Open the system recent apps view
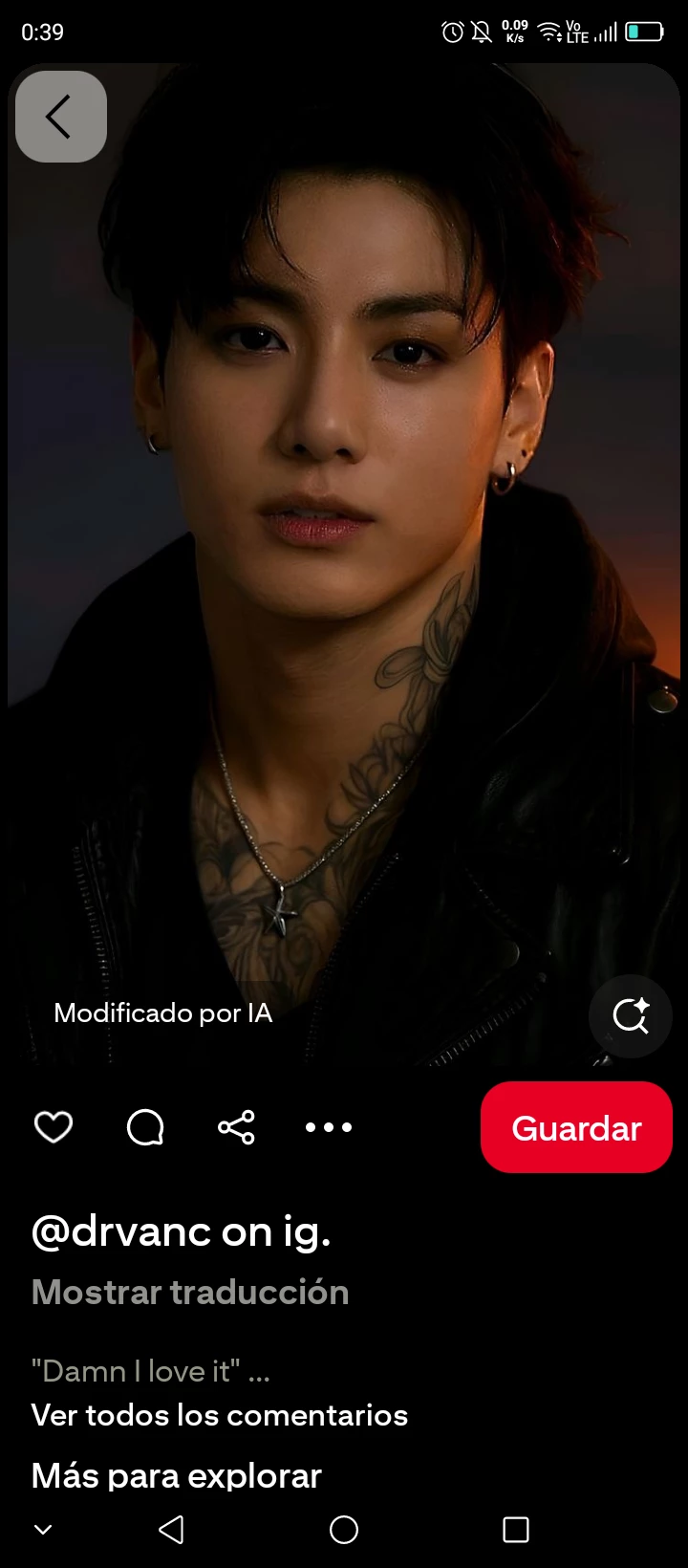The height and width of the screenshot is (1568, 688). point(516,1530)
